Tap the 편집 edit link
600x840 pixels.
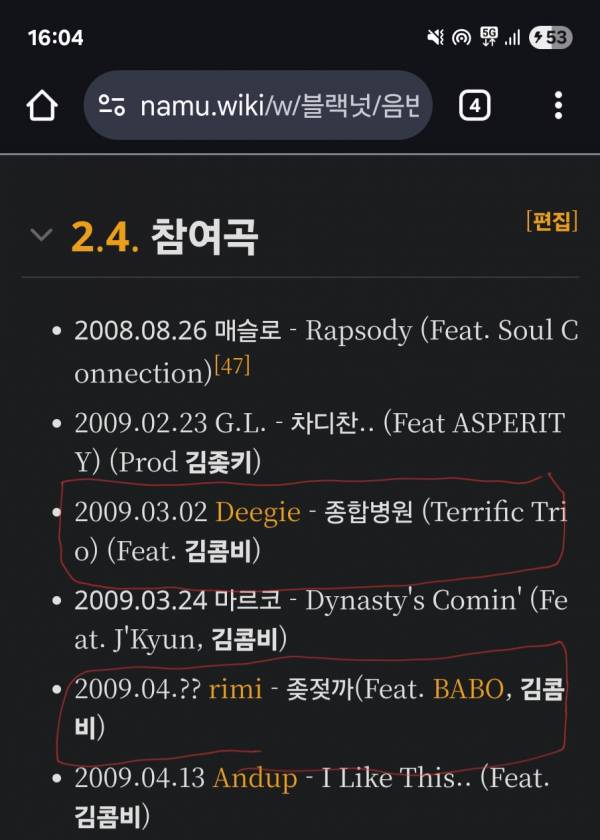coord(551,221)
